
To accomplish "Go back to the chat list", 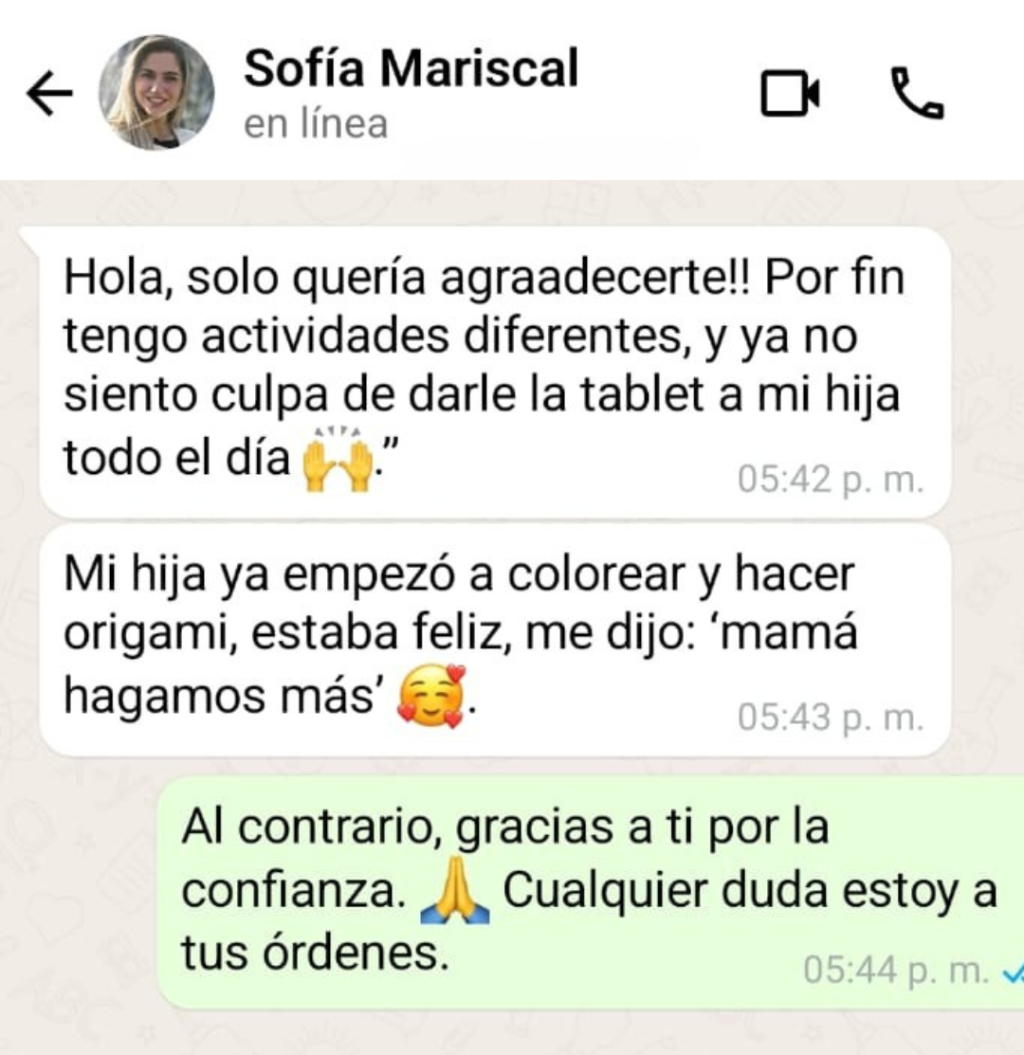I will tap(49, 94).
